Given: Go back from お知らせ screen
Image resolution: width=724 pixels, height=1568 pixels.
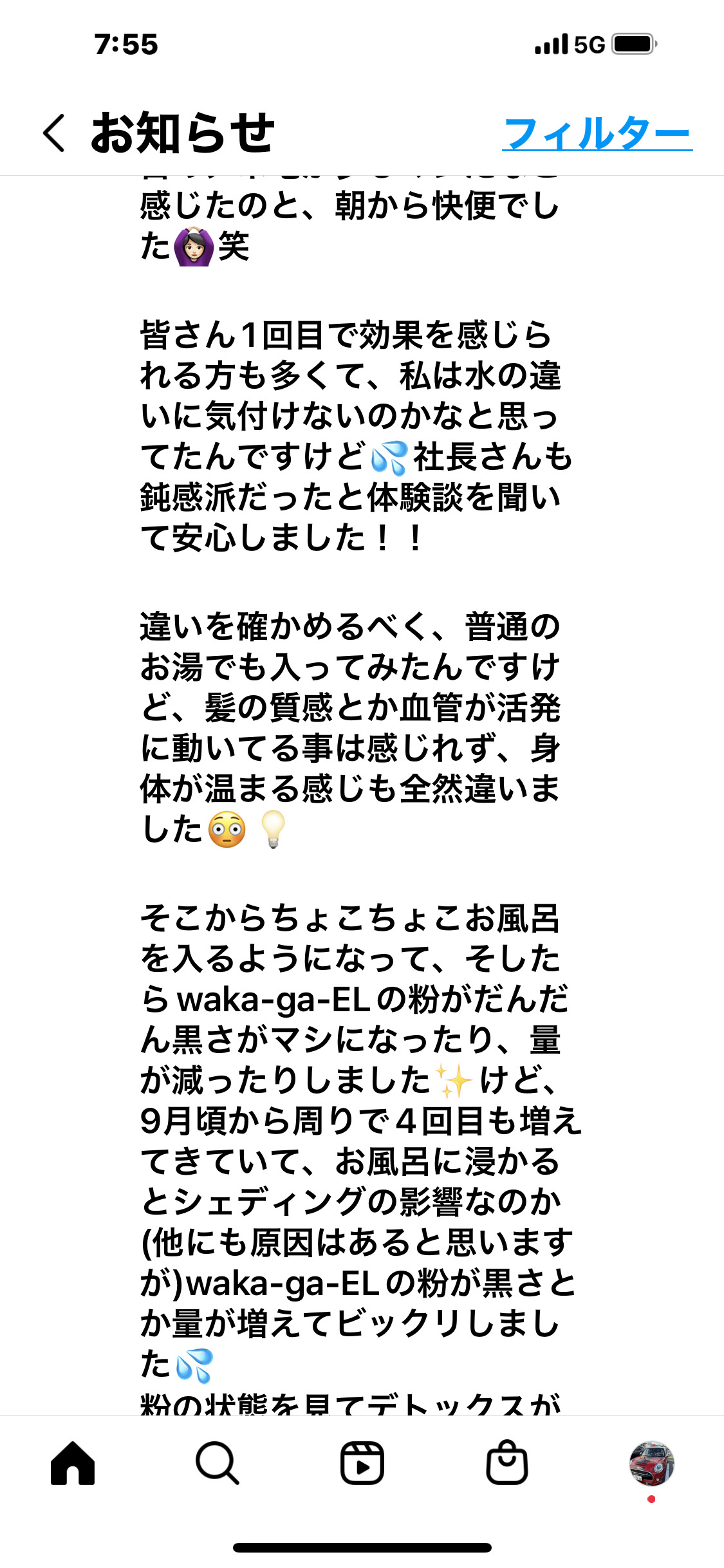Looking at the screenshot, I should [54, 133].
